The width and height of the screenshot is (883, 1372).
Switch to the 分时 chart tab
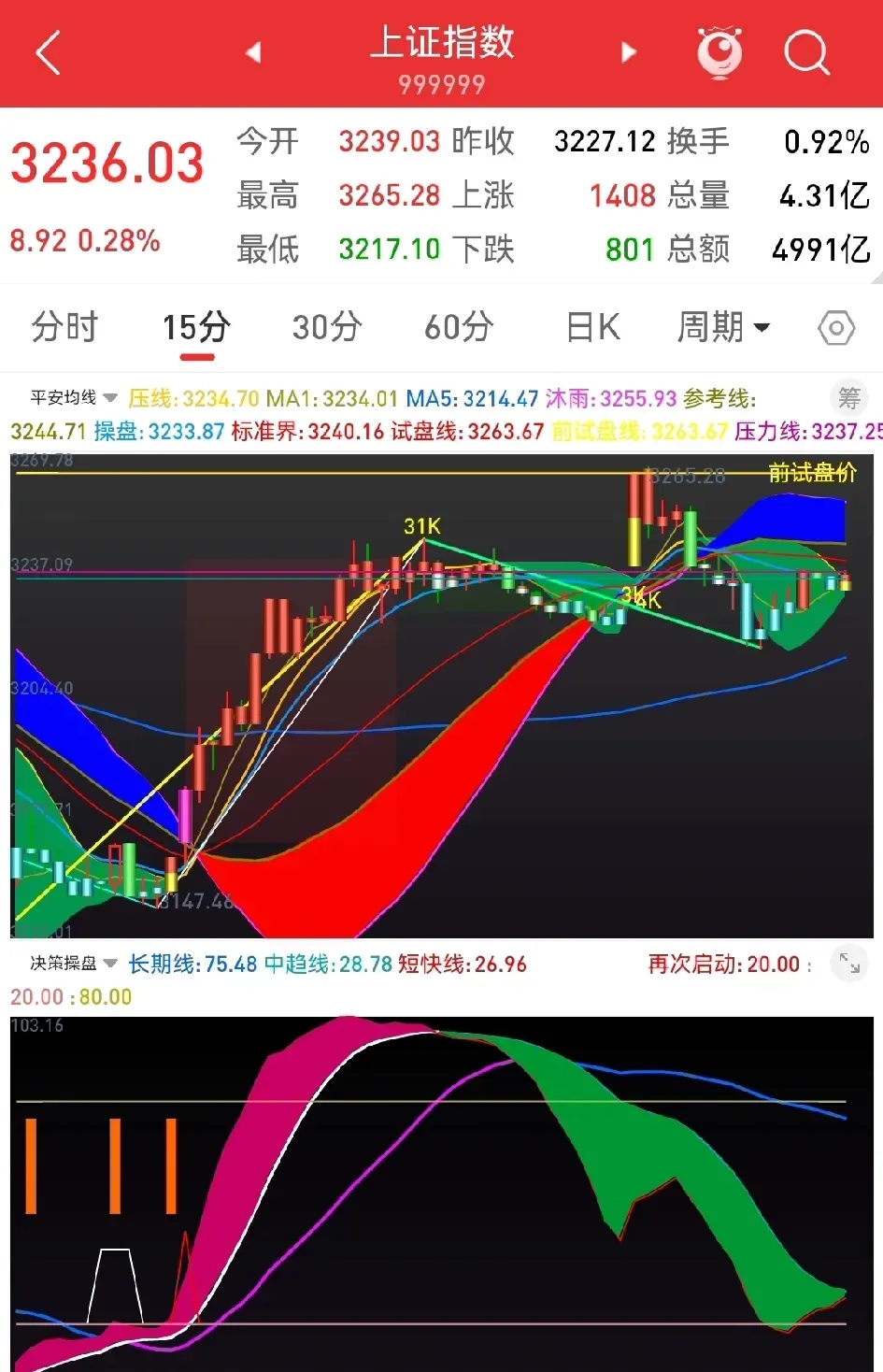coord(64,327)
